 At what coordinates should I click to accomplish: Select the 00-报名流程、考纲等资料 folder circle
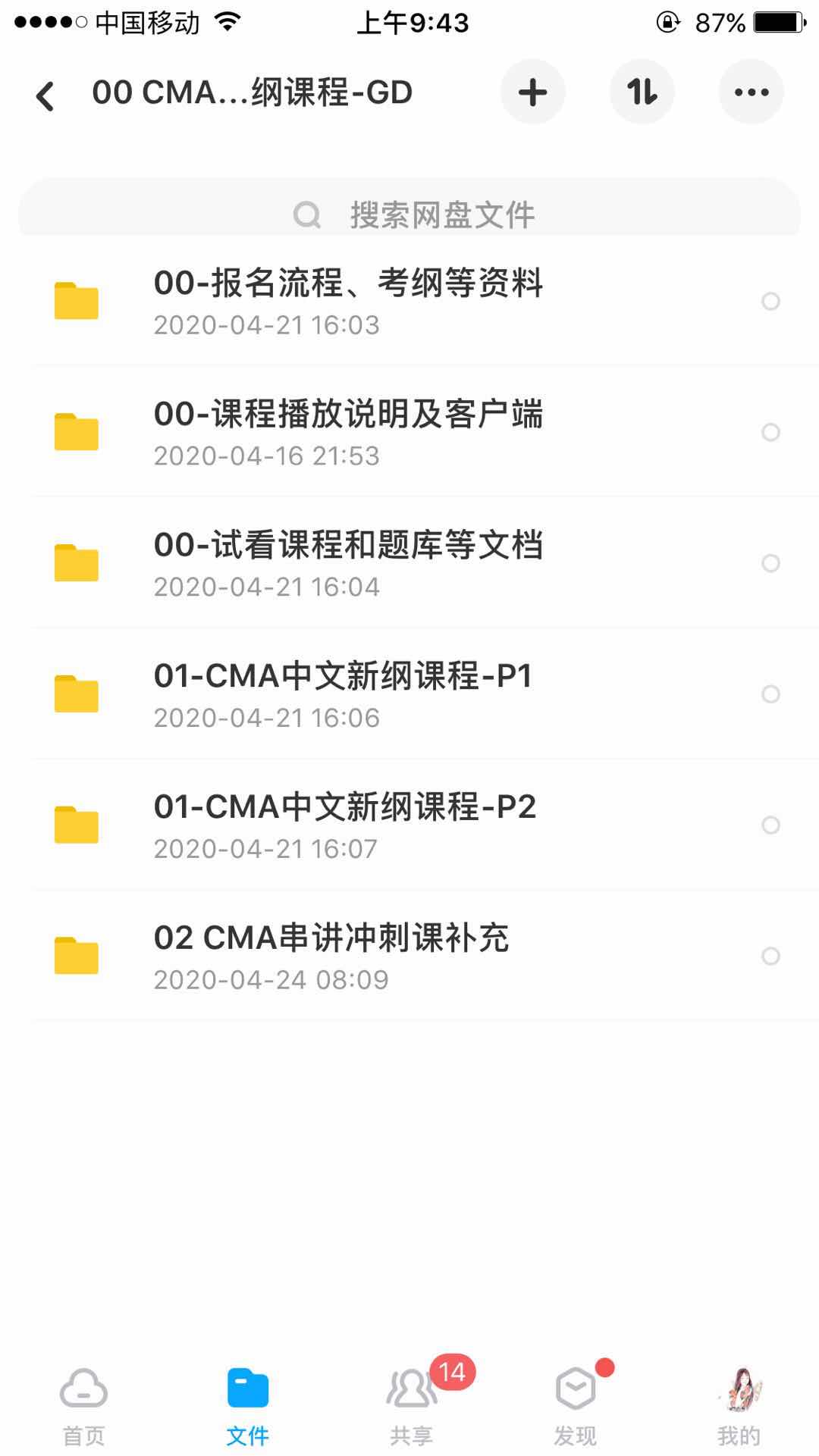point(770,302)
